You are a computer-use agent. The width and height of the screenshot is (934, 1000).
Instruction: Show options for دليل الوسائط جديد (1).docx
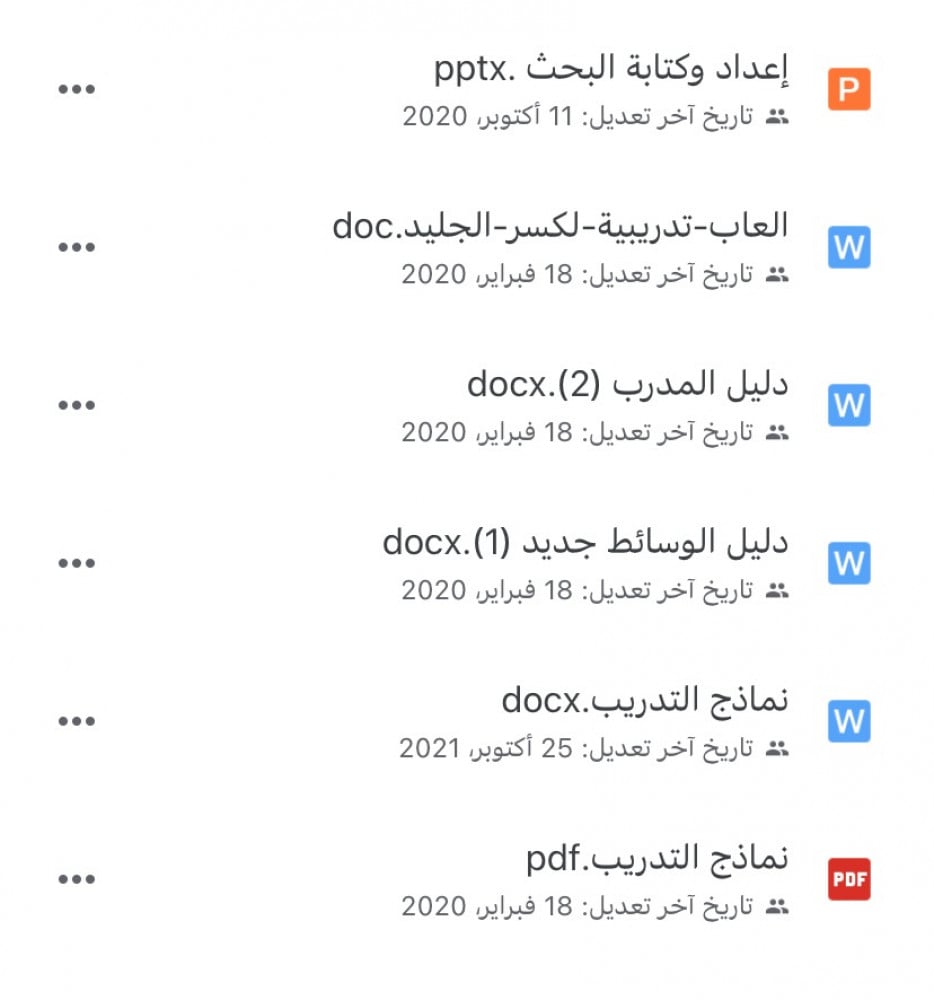76,563
